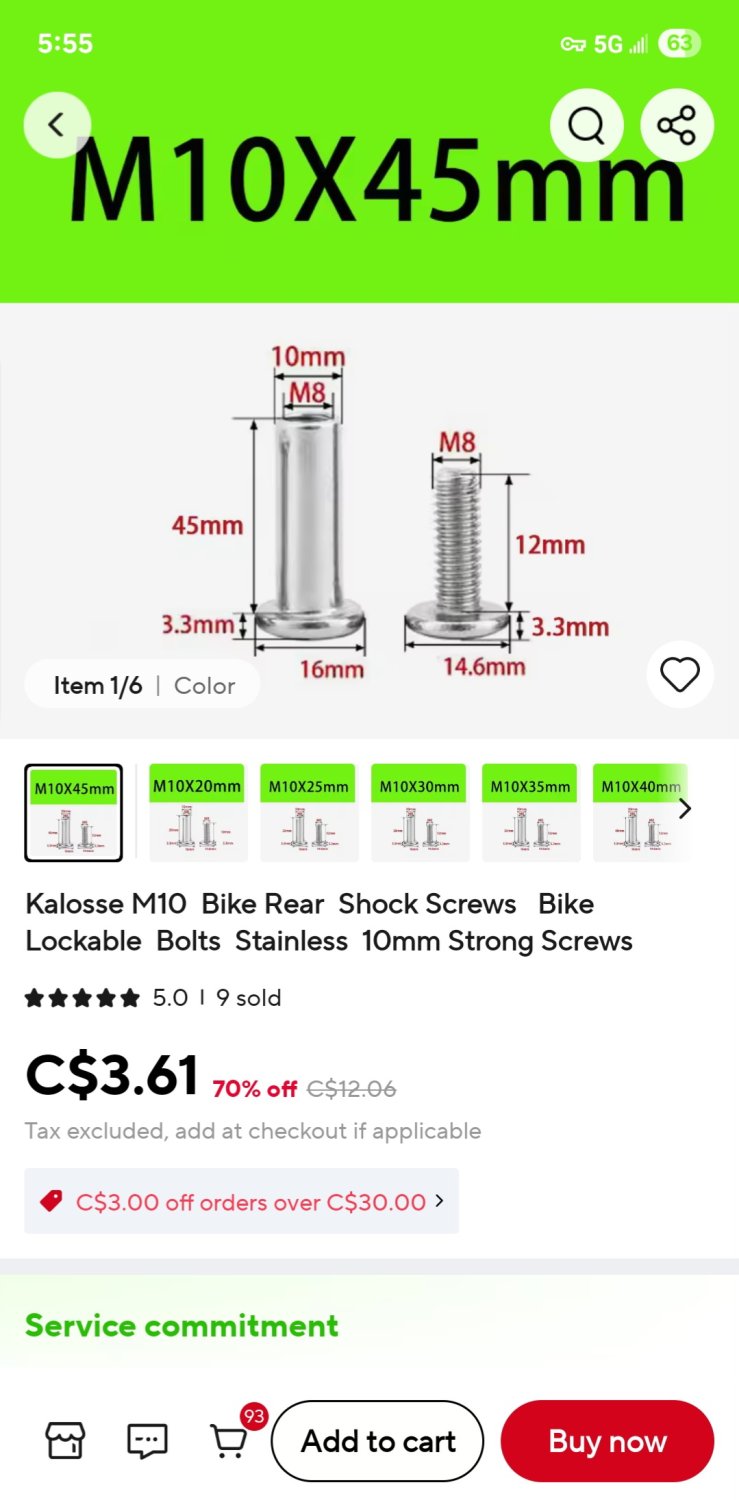Open the search icon
Viewport: 739px width, 1500px height.
(587, 126)
